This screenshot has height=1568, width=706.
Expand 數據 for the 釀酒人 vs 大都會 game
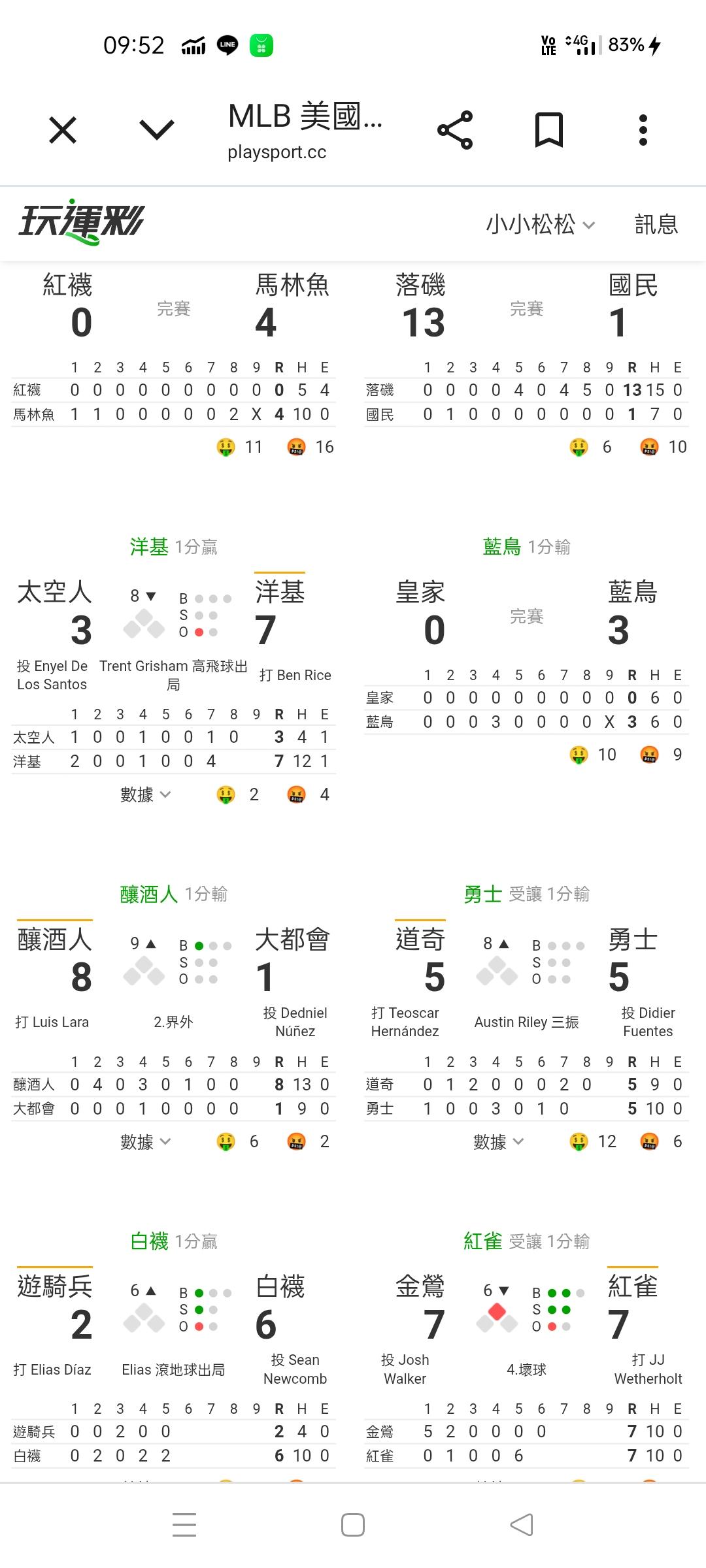click(145, 1142)
